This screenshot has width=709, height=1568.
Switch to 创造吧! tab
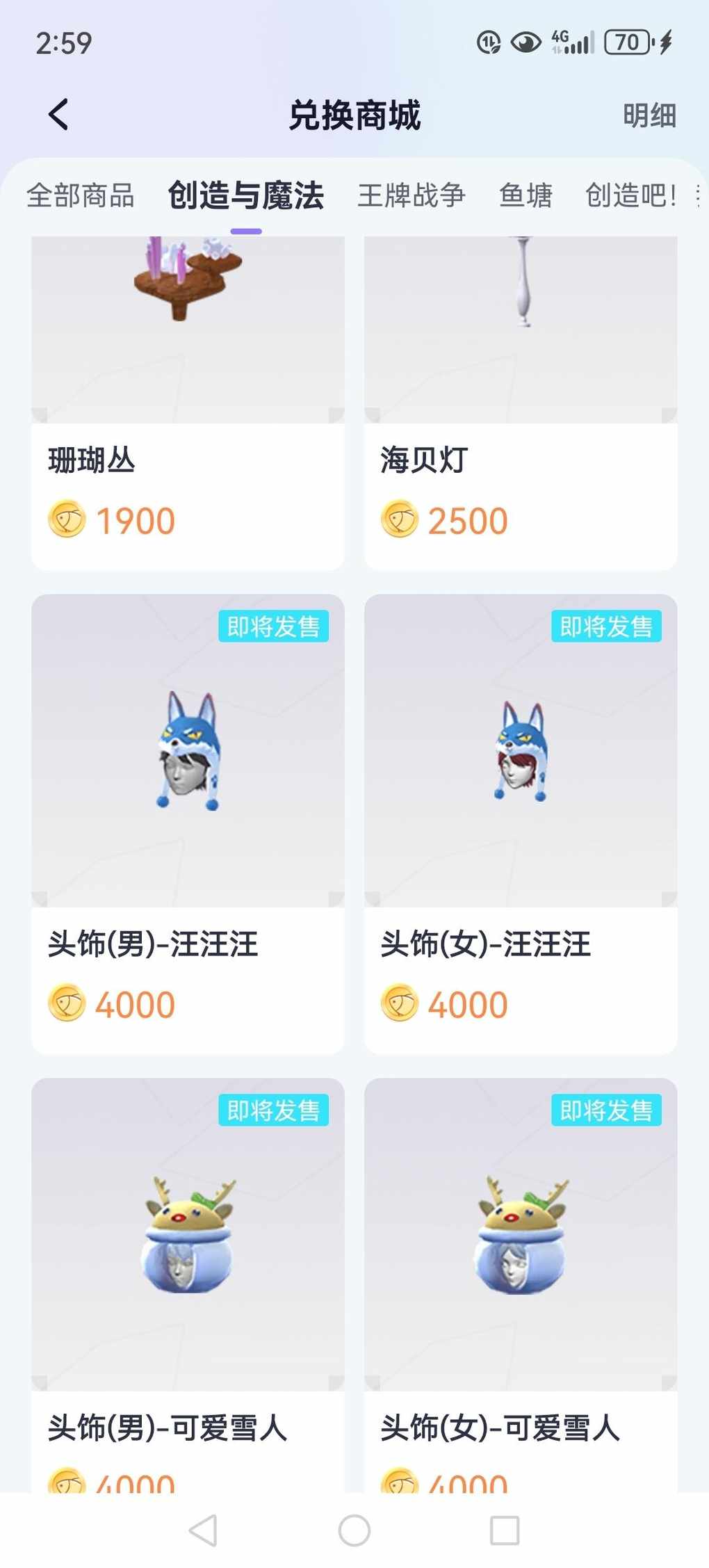(630, 195)
